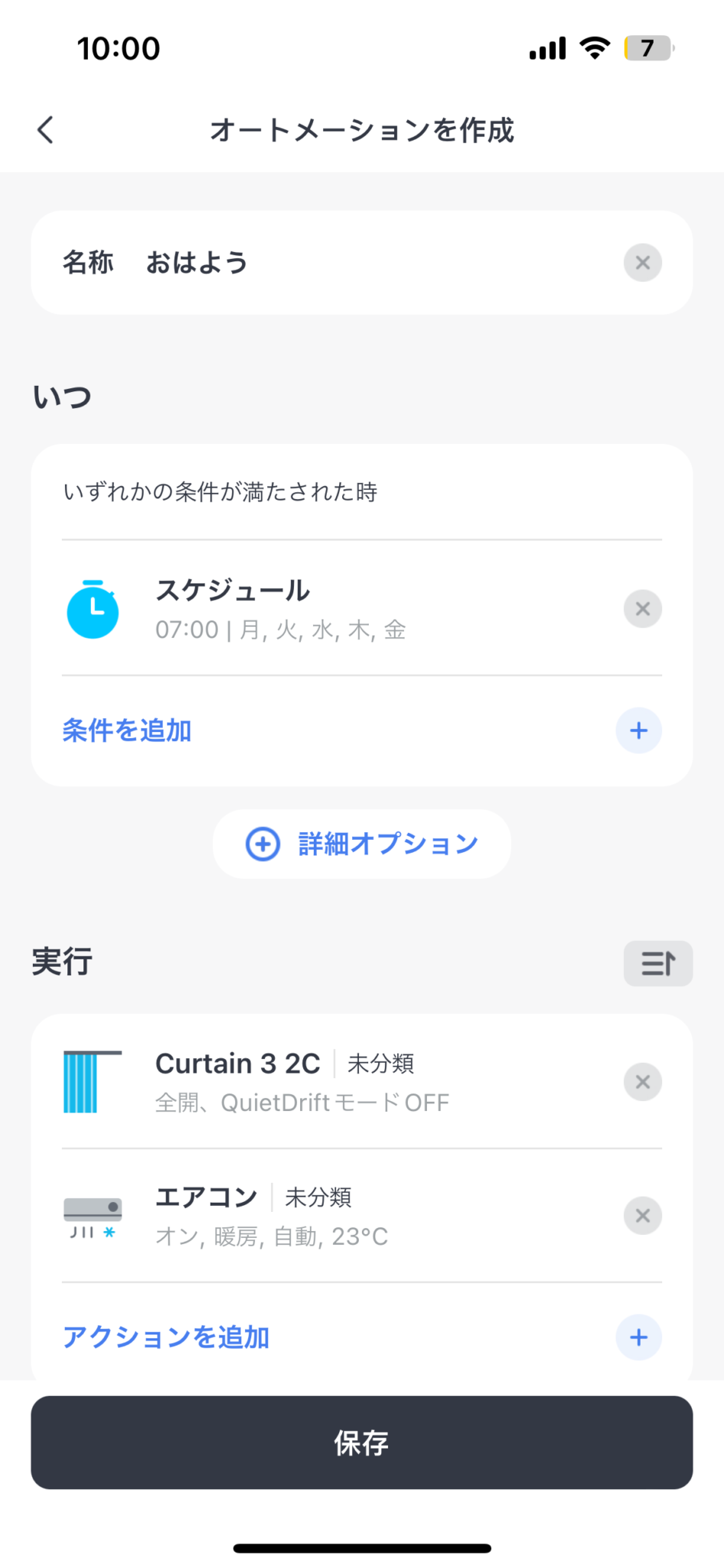Image resolution: width=724 pixels, height=1568 pixels.
Task: Click the plus icon next to 条件を追加
Action: 638,730
